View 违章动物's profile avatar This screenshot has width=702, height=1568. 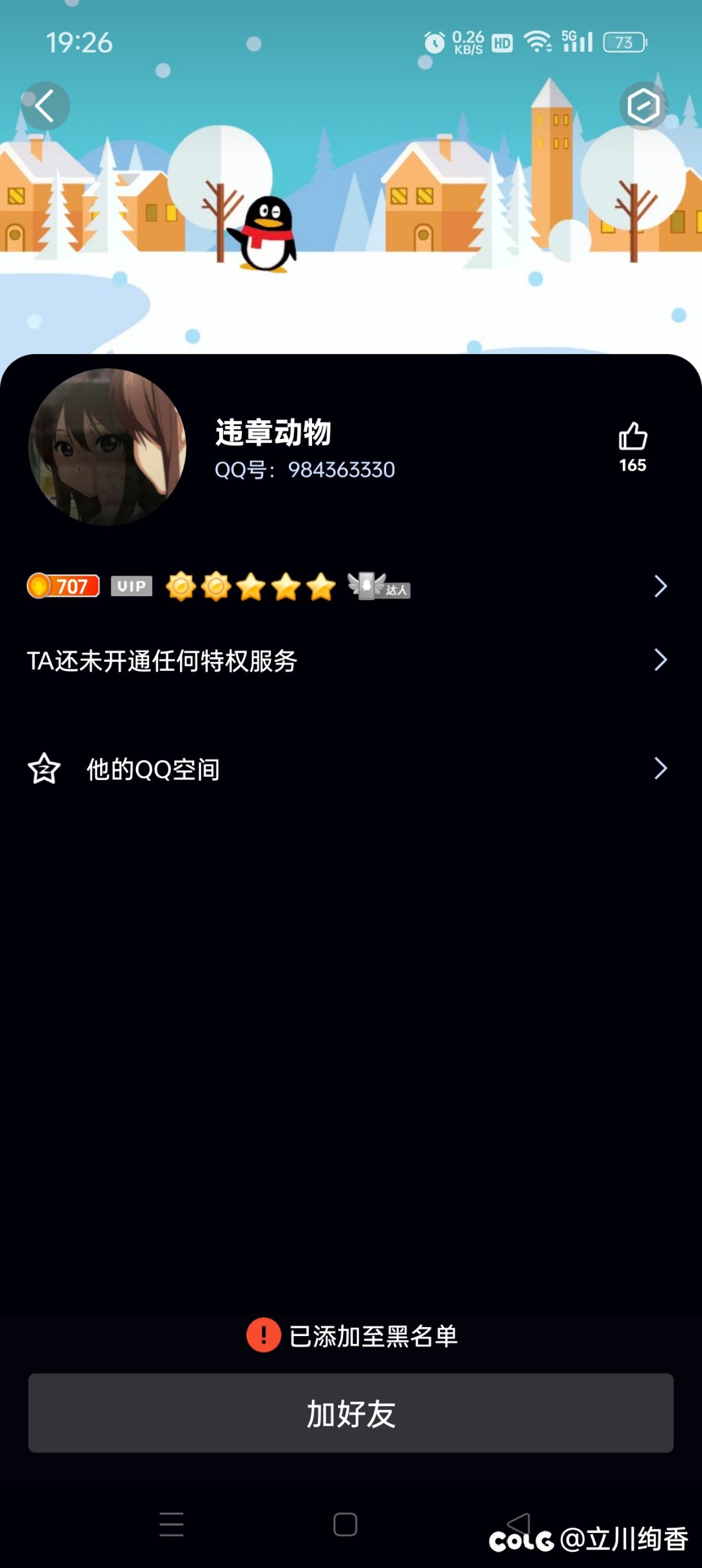108,448
